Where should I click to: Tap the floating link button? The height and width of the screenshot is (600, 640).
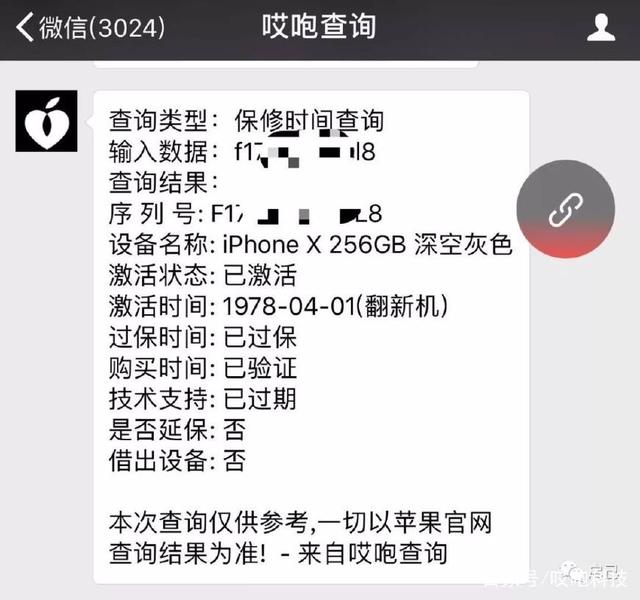565,210
